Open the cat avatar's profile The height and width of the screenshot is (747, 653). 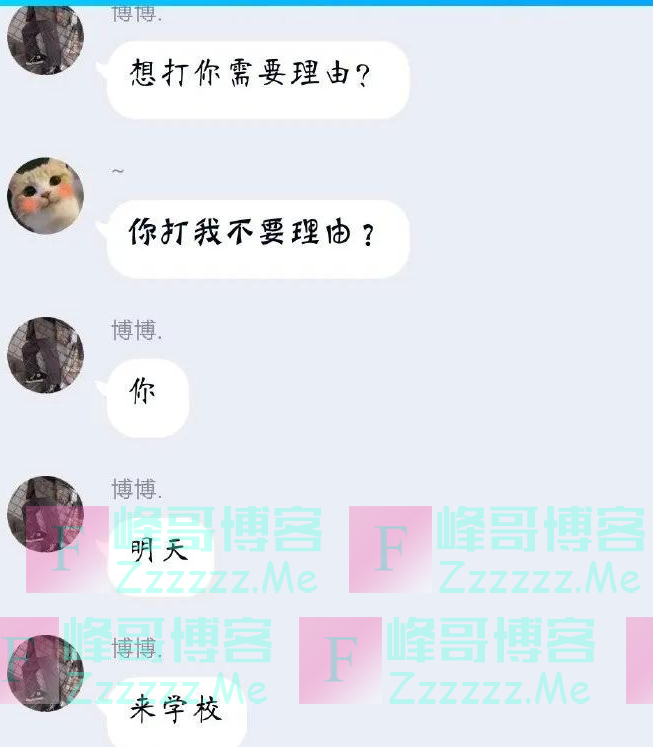[45, 196]
